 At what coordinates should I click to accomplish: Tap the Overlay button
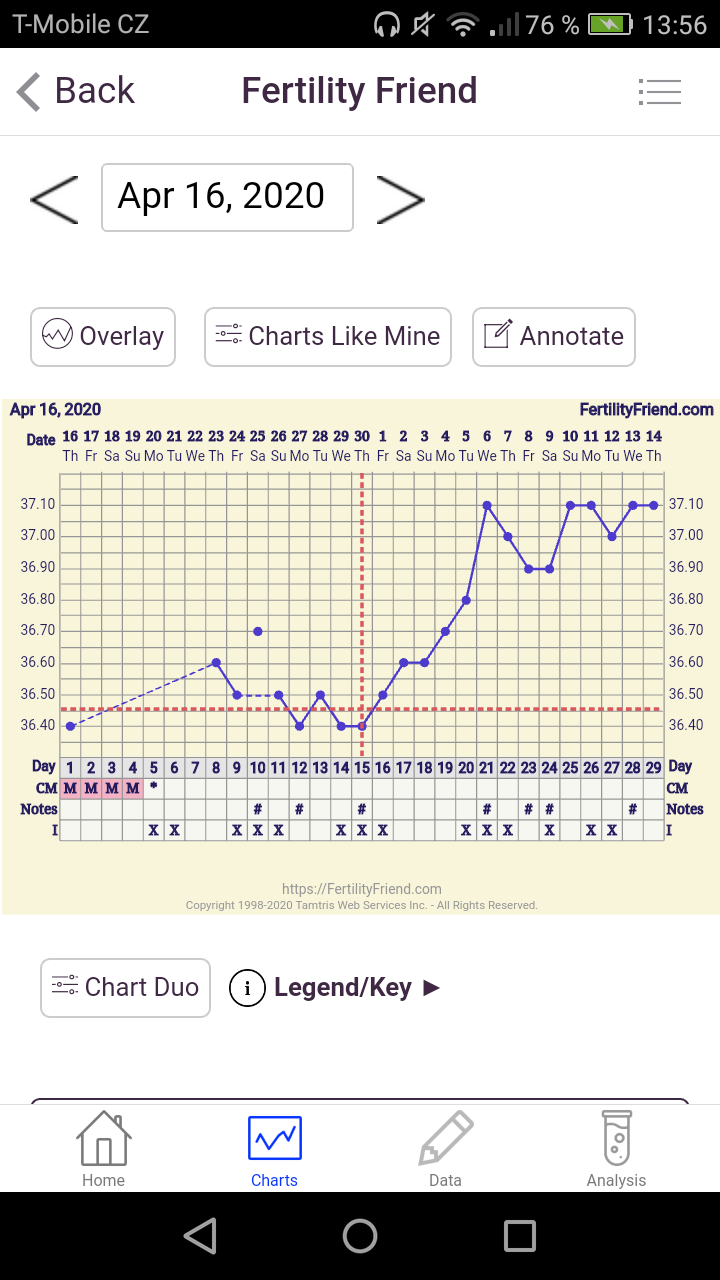point(103,336)
